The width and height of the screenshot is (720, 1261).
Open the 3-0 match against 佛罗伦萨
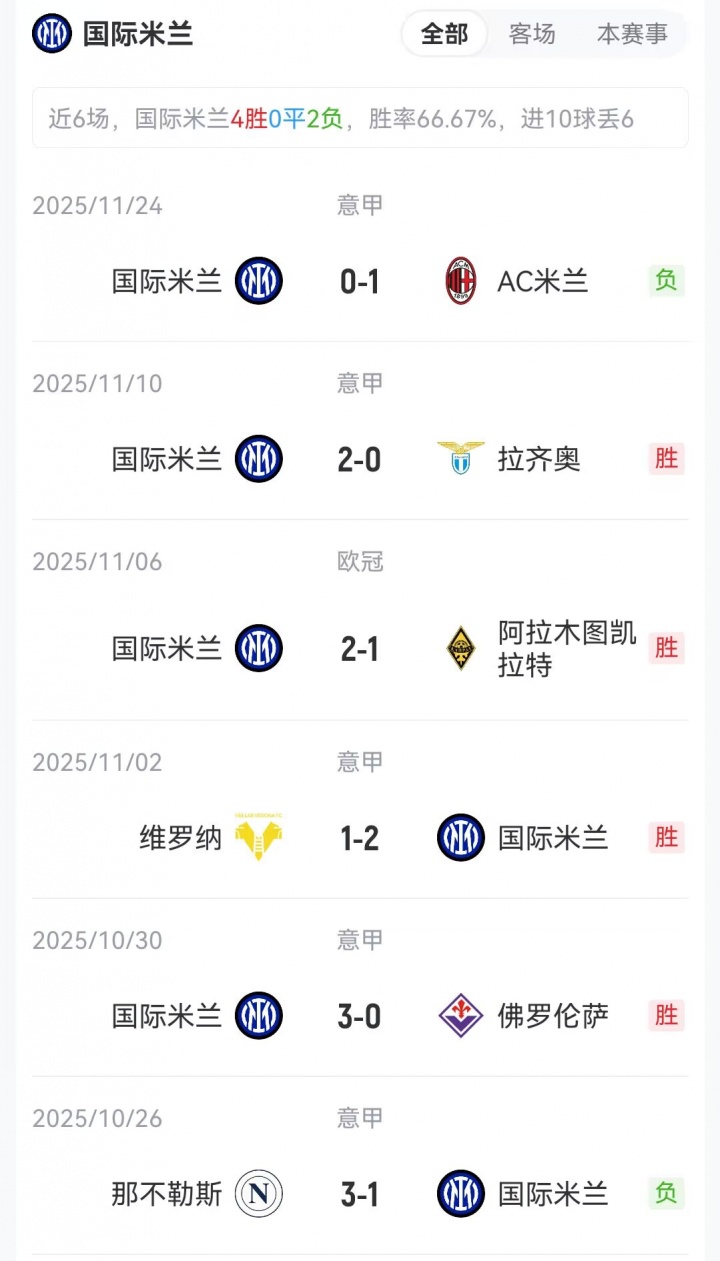point(360,1016)
